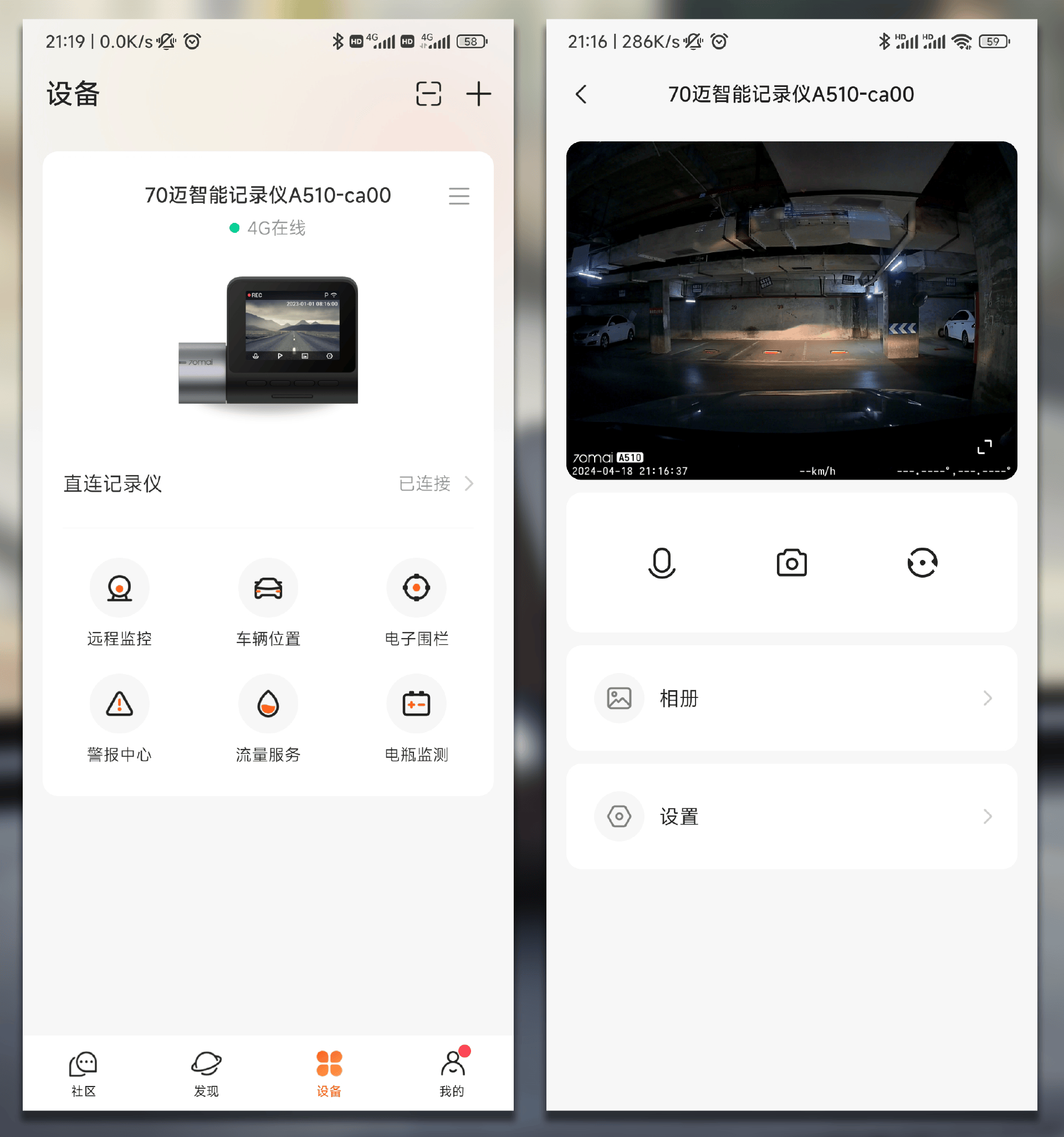The image size is (1064, 1137).
Task: Switch camera view with rotate icon
Action: (x=922, y=563)
